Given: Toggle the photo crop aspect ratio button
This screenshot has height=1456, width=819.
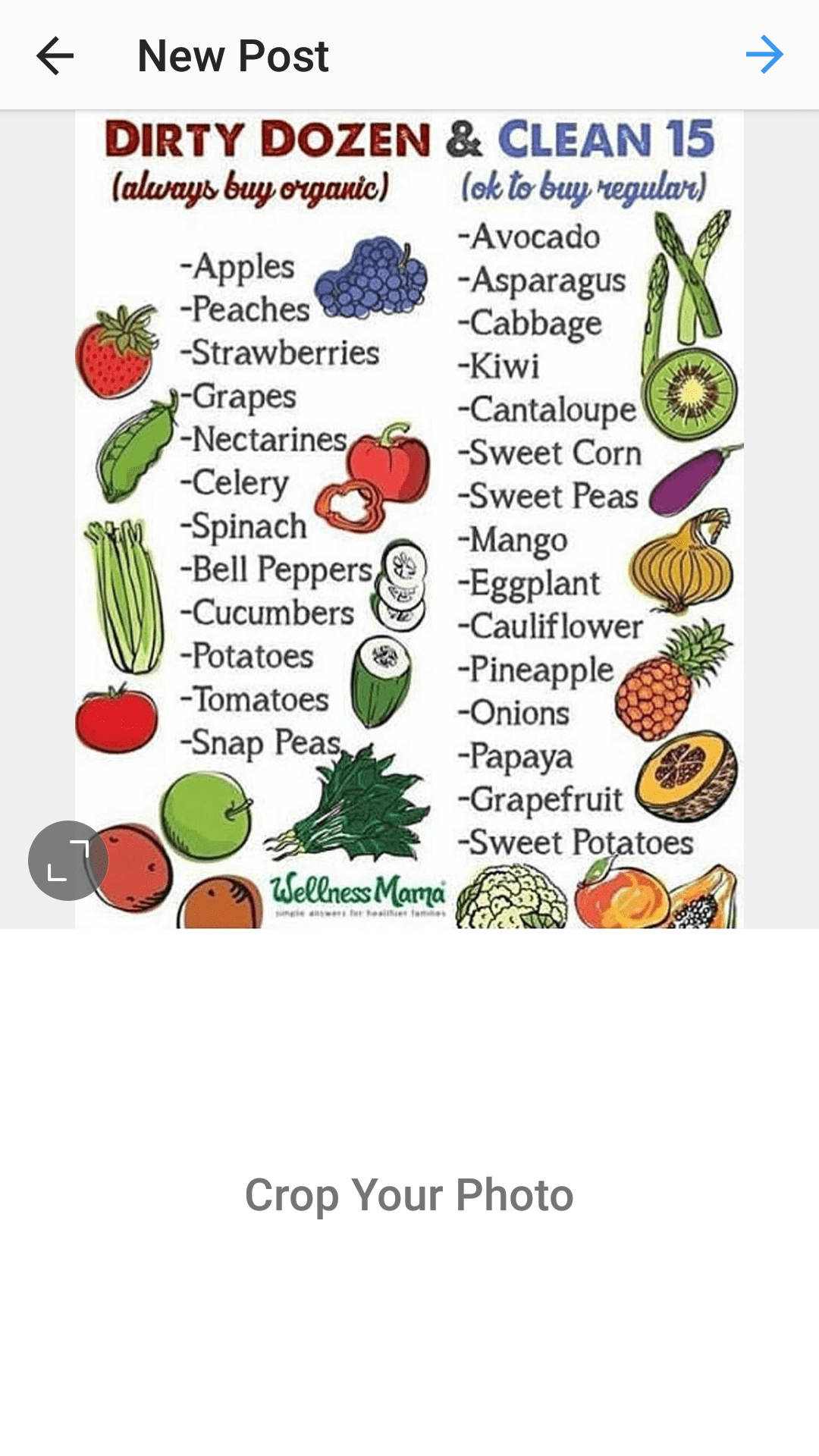Looking at the screenshot, I should point(68,861).
